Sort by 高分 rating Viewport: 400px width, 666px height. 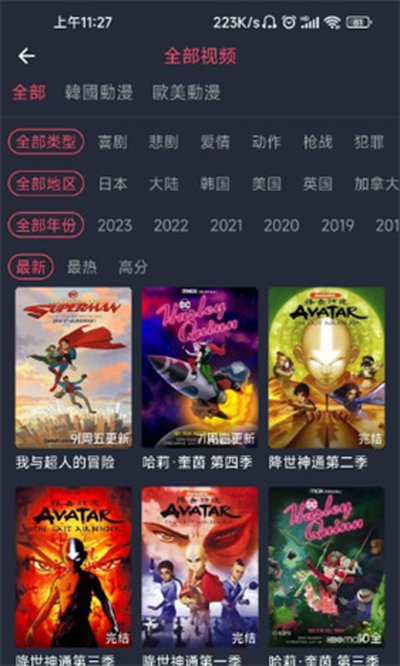[x=133, y=267]
